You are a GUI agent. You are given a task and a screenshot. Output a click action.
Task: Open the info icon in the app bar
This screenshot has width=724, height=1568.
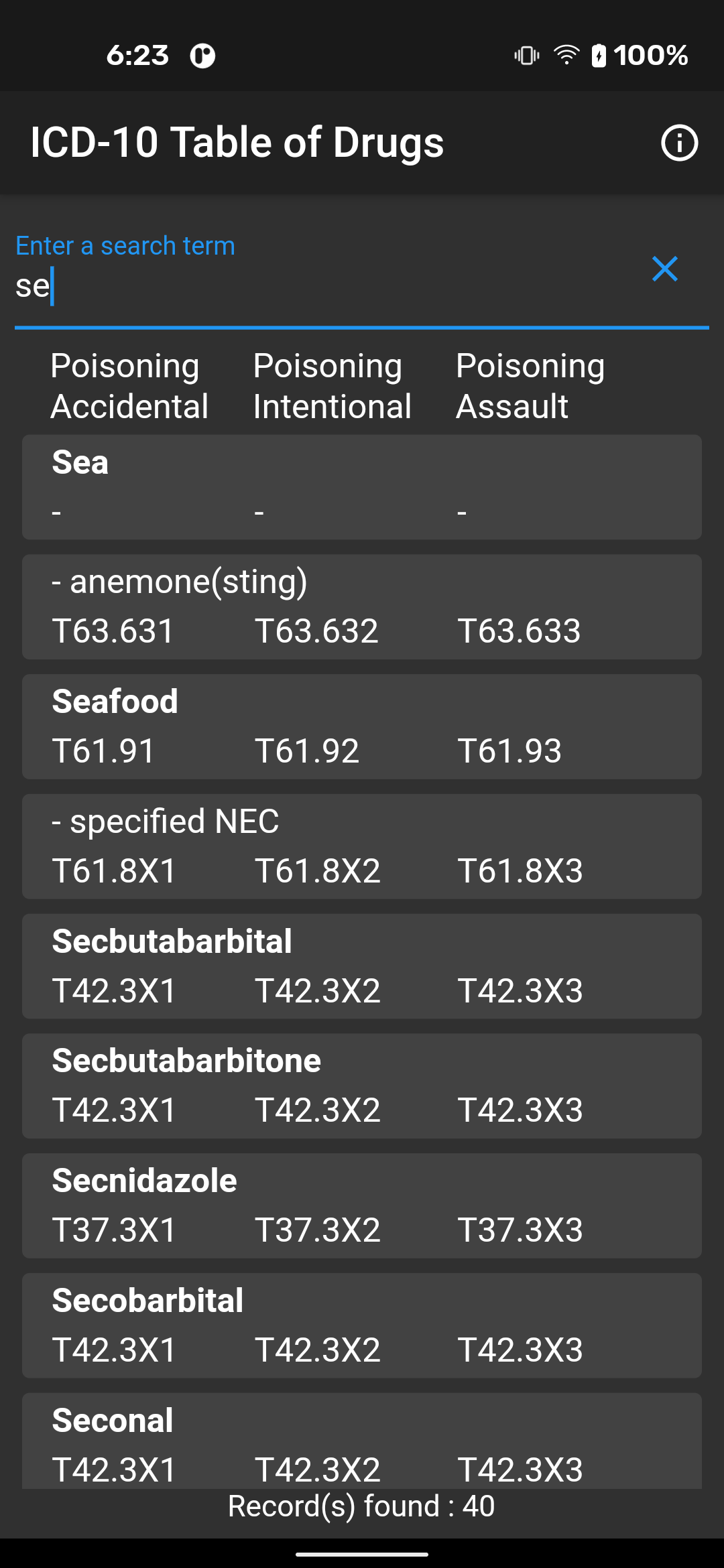click(x=679, y=143)
